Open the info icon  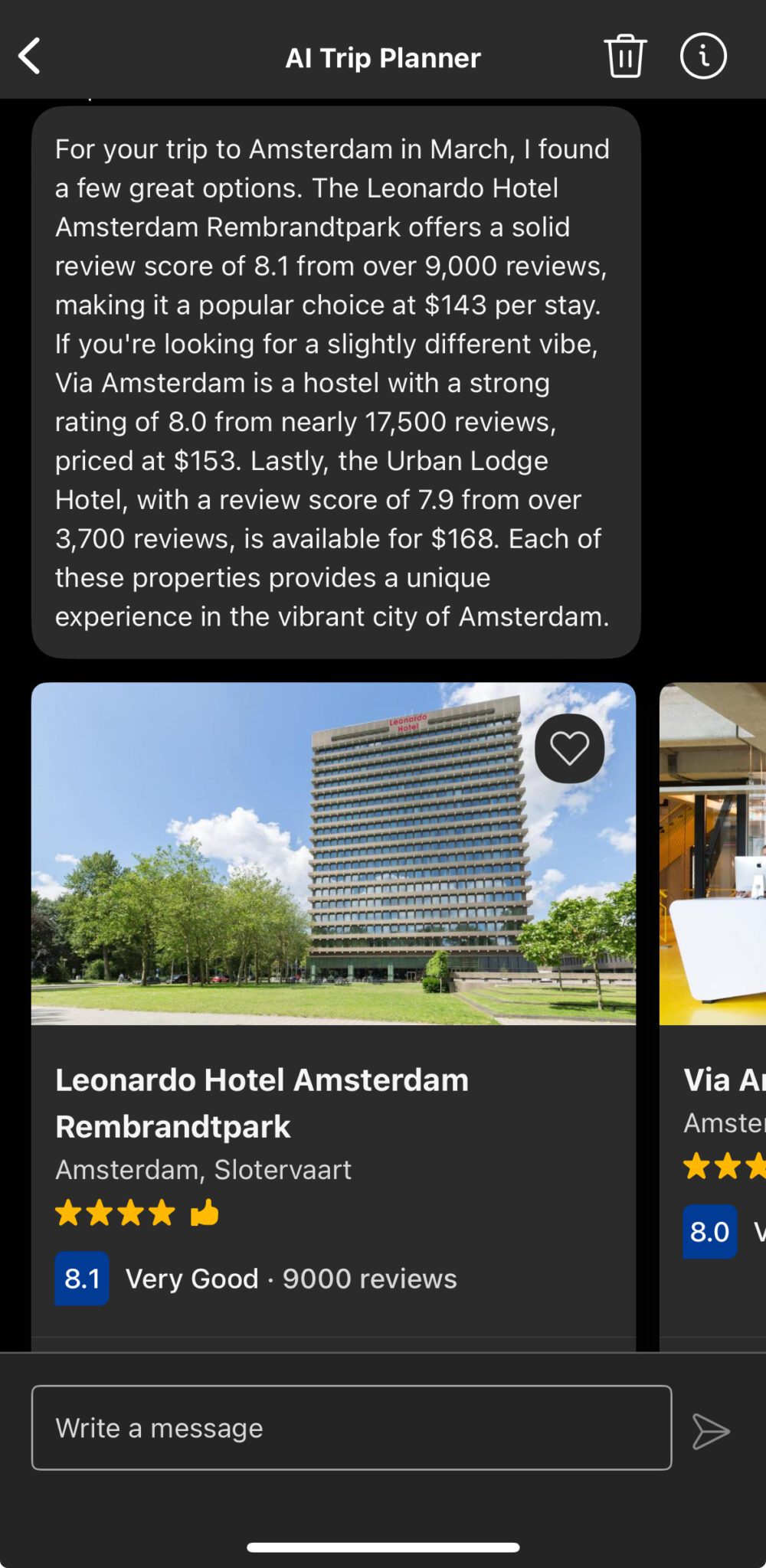click(x=703, y=56)
